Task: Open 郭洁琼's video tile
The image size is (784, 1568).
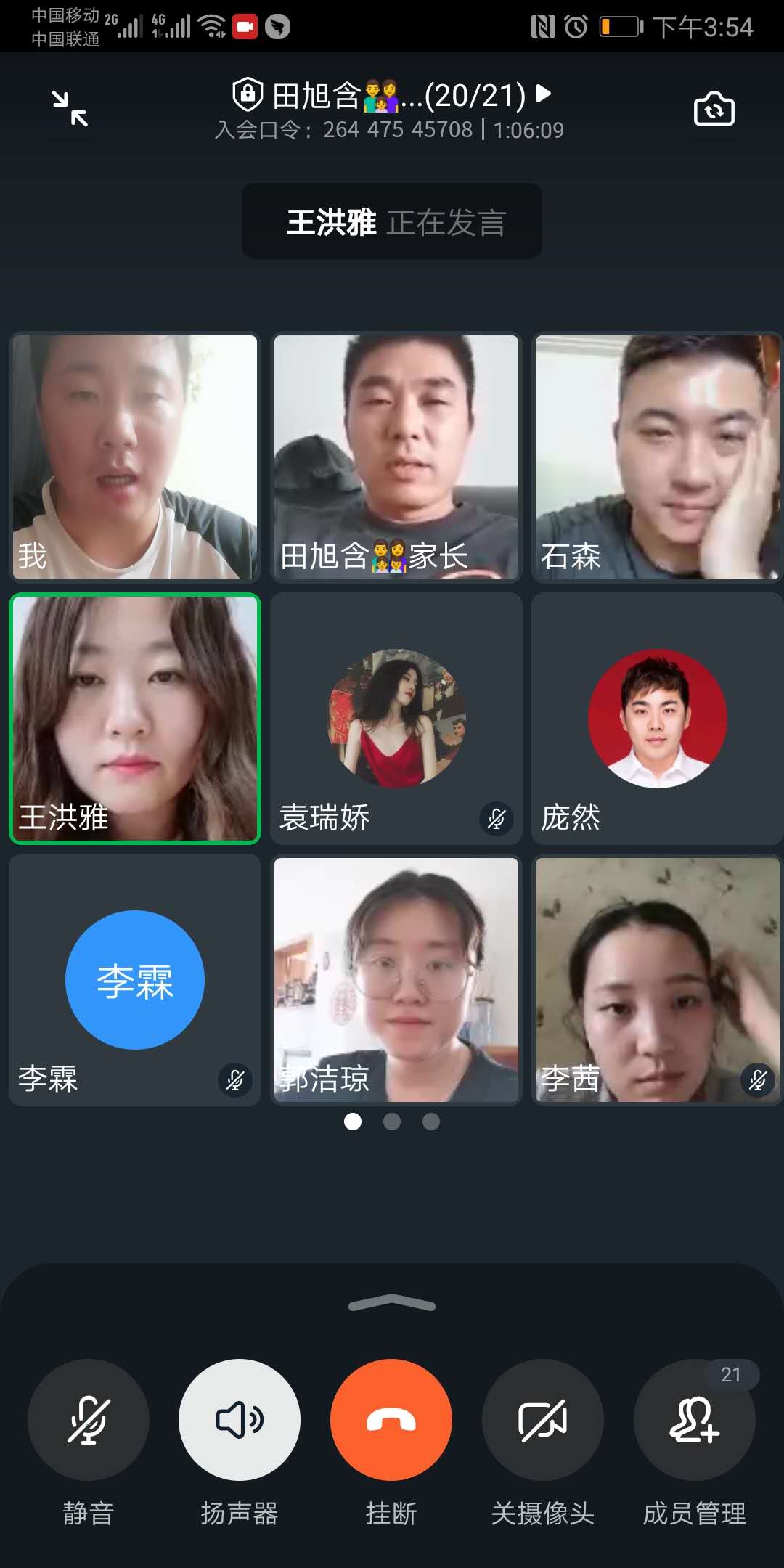Action: click(x=396, y=980)
